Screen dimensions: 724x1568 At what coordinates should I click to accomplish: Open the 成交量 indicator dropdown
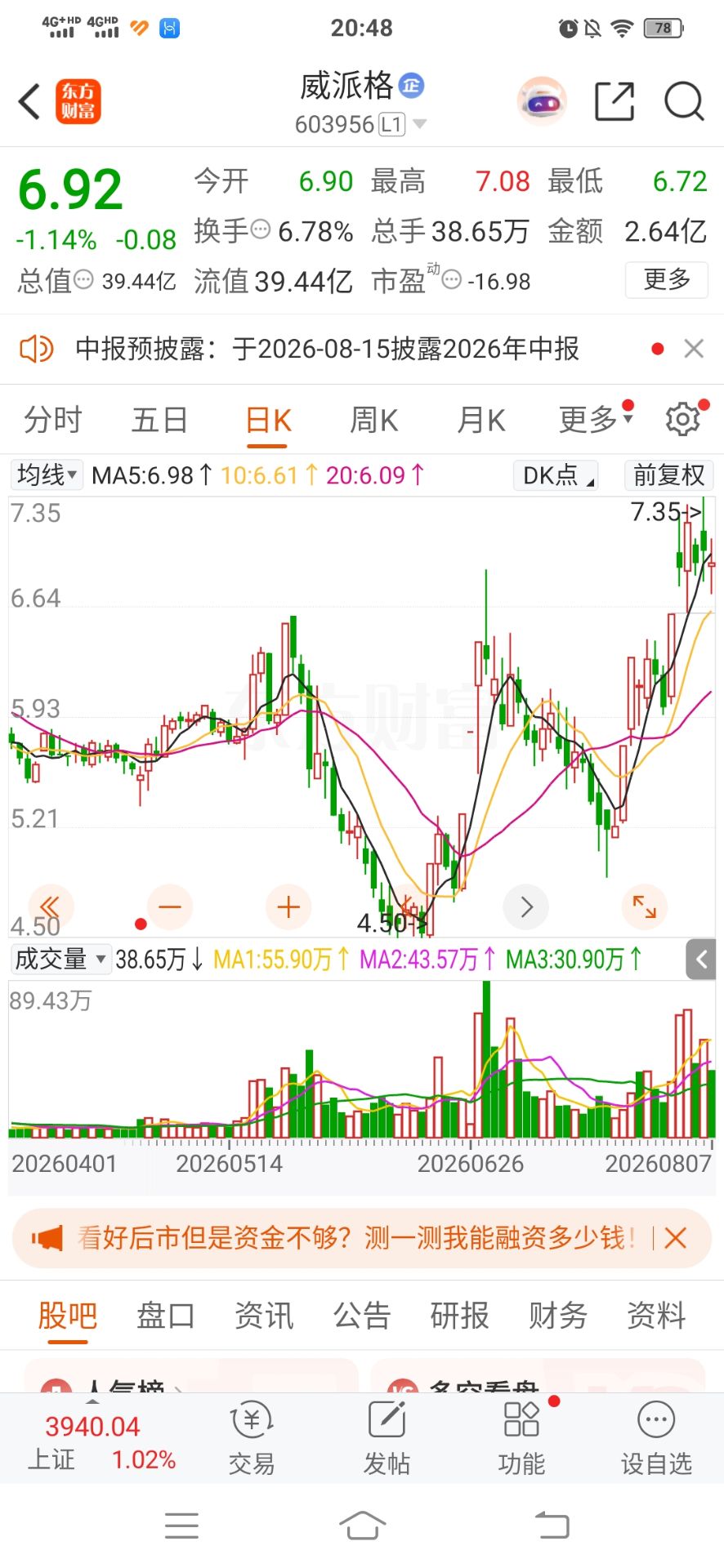click(x=60, y=959)
